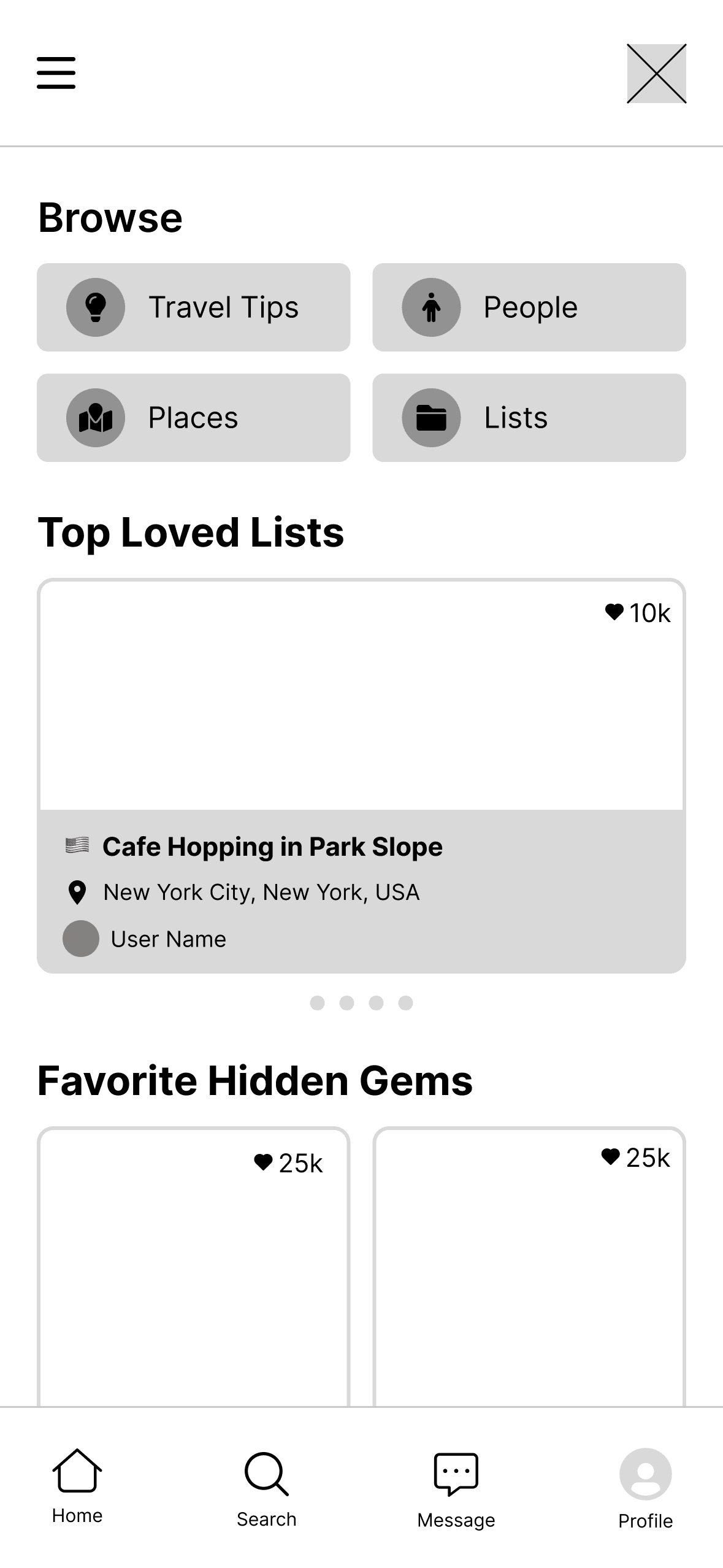Open the Lists category
The image size is (723, 1568).
coord(529,418)
